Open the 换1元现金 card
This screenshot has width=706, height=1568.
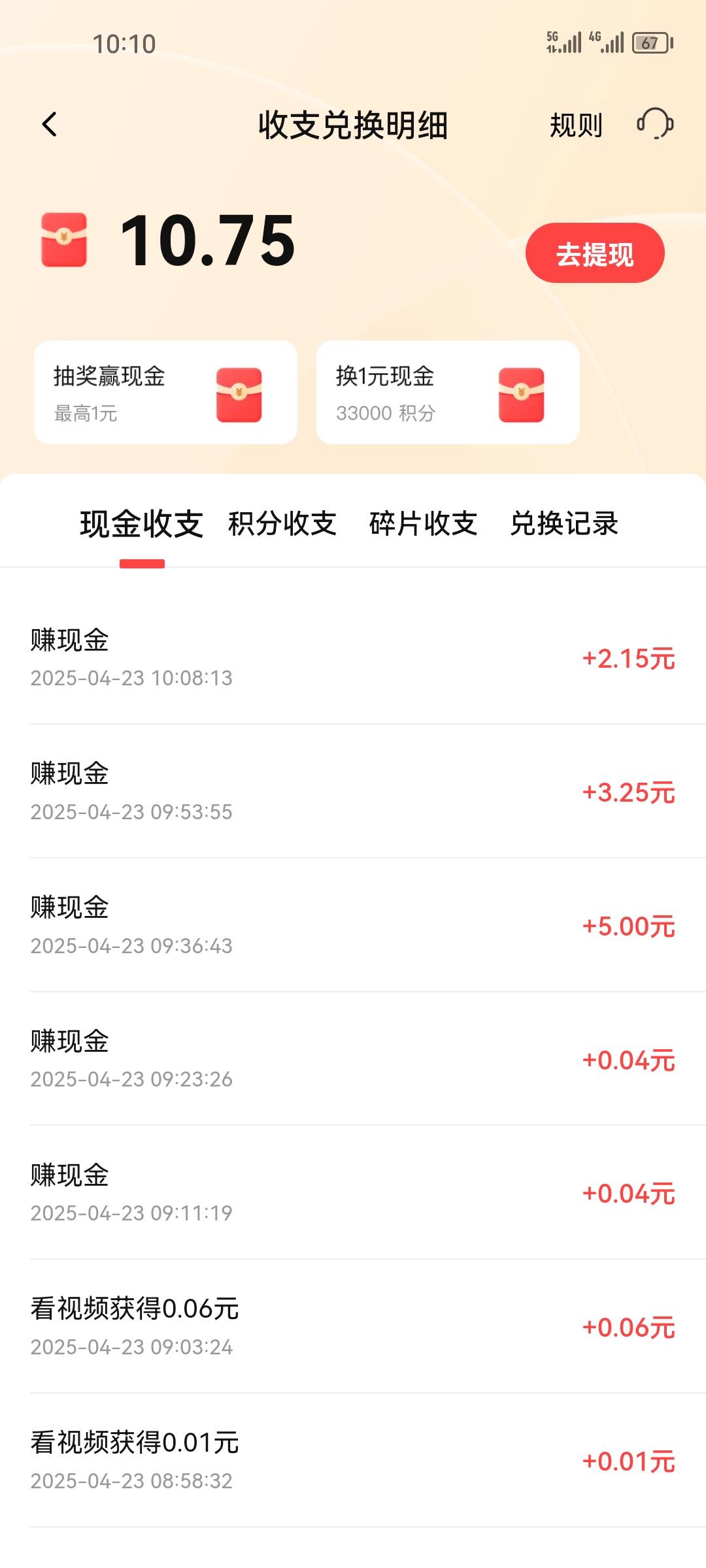click(448, 392)
